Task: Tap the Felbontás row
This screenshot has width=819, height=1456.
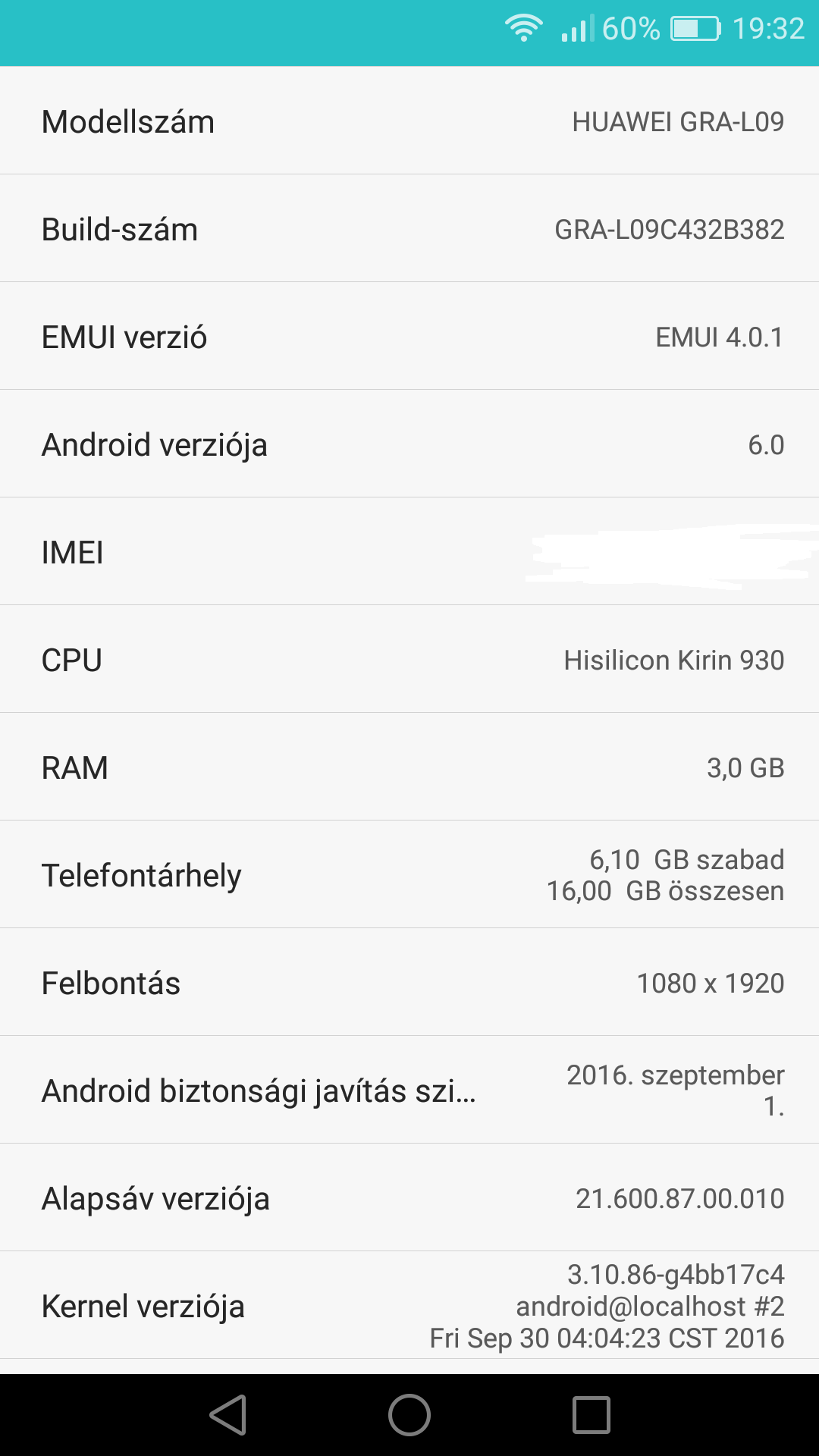Action: (409, 982)
